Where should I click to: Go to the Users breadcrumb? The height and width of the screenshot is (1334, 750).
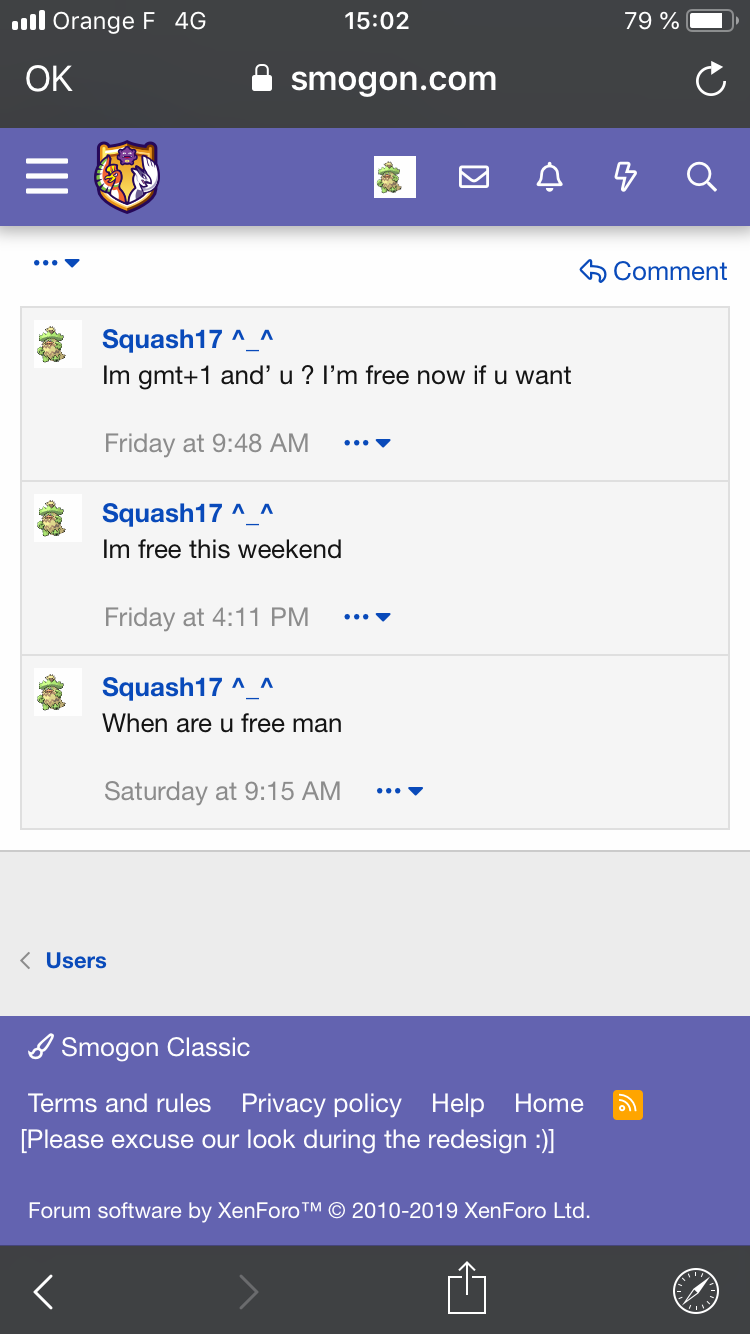(76, 961)
